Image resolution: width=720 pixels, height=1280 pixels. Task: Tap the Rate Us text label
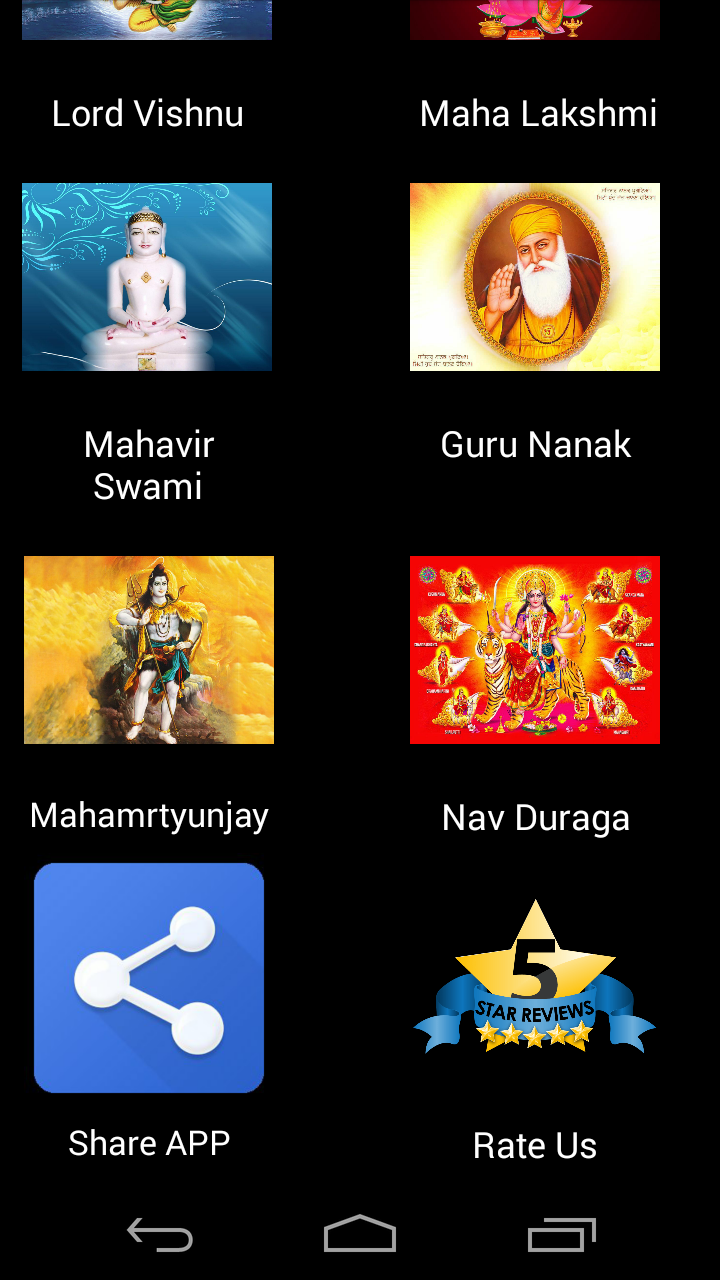pos(534,1146)
